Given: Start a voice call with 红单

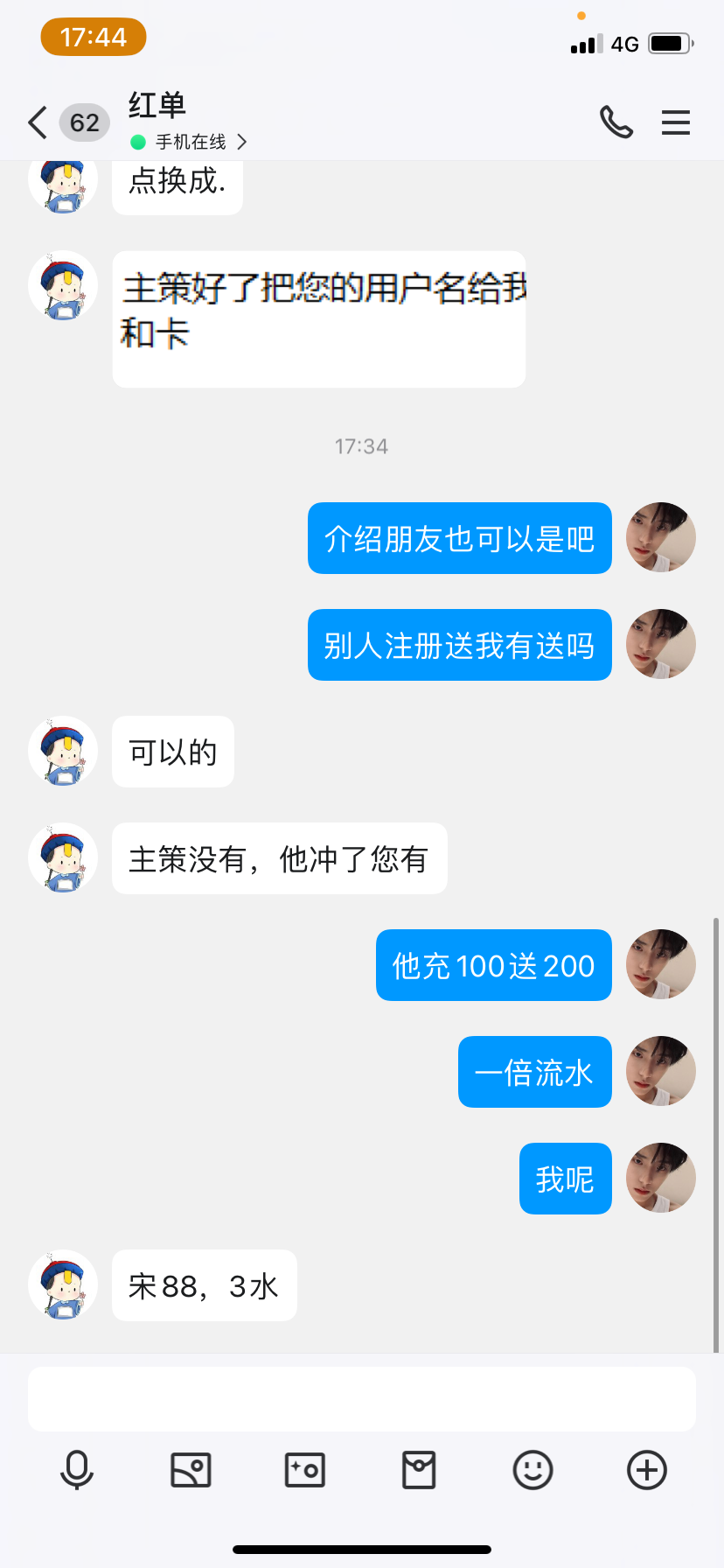Looking at the screenshot, I should click(616, 122).
